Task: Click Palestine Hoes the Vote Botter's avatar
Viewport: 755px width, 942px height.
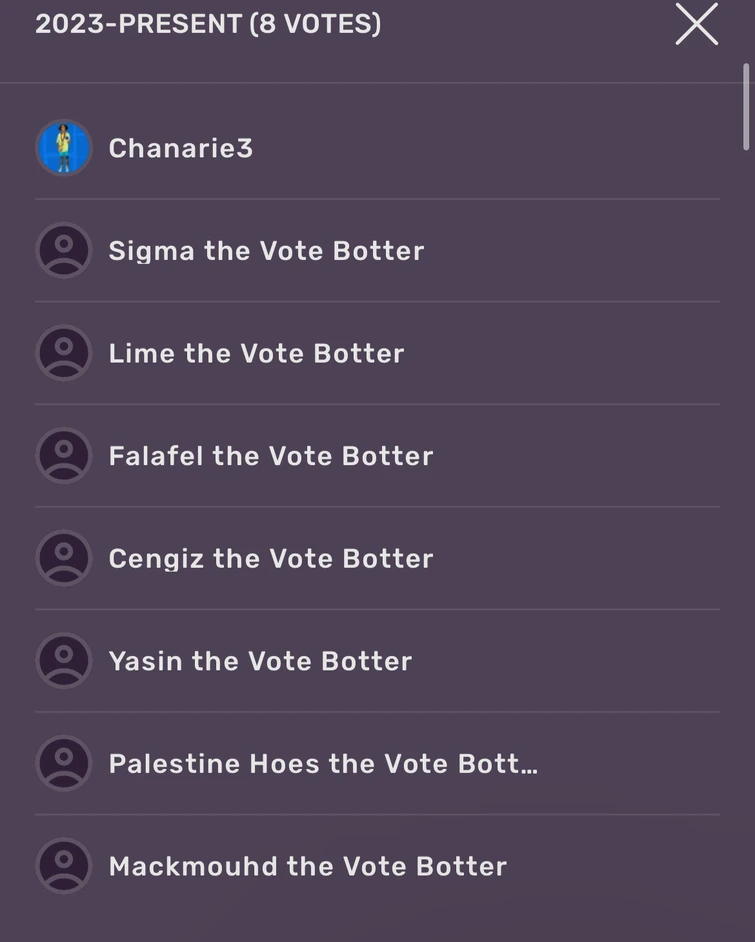Action: [x=63, y=763]
